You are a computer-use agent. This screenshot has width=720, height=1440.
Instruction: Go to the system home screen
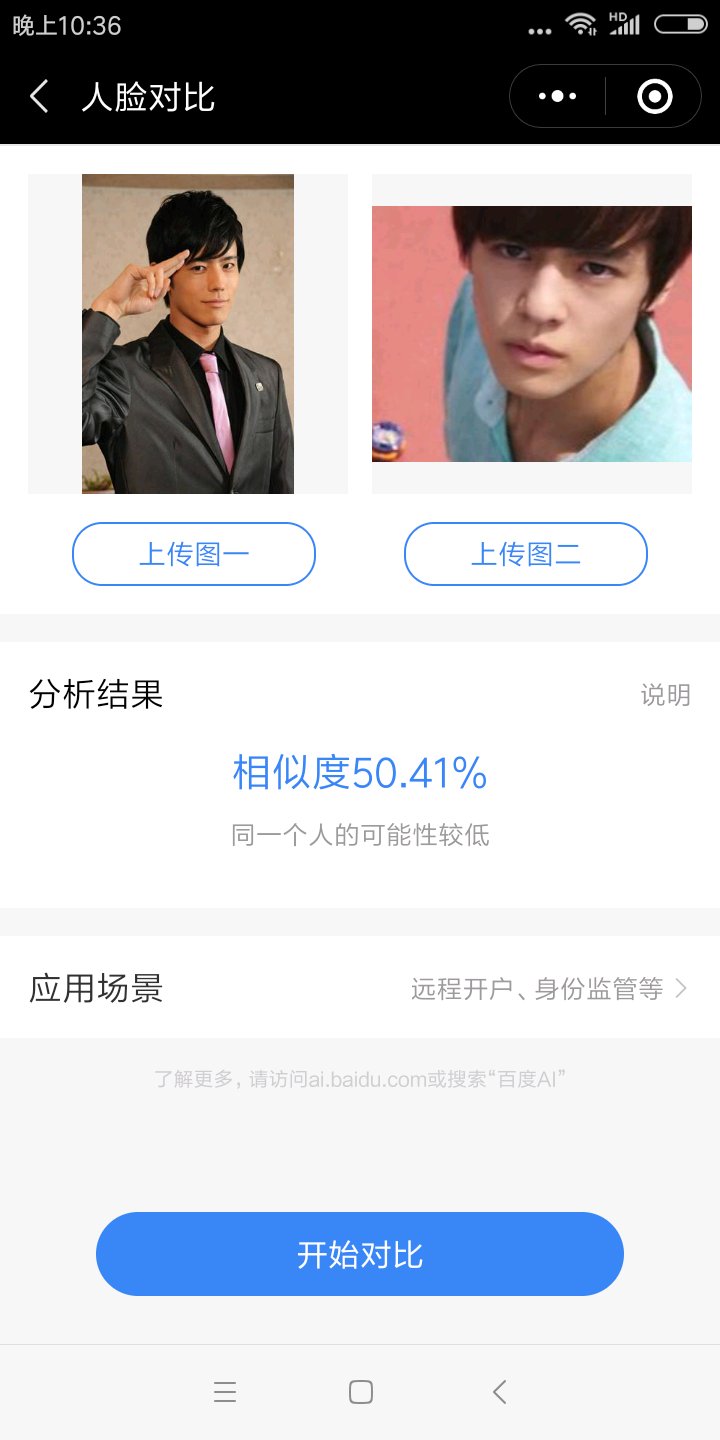pyautogui.click(x=361, y=1392)
